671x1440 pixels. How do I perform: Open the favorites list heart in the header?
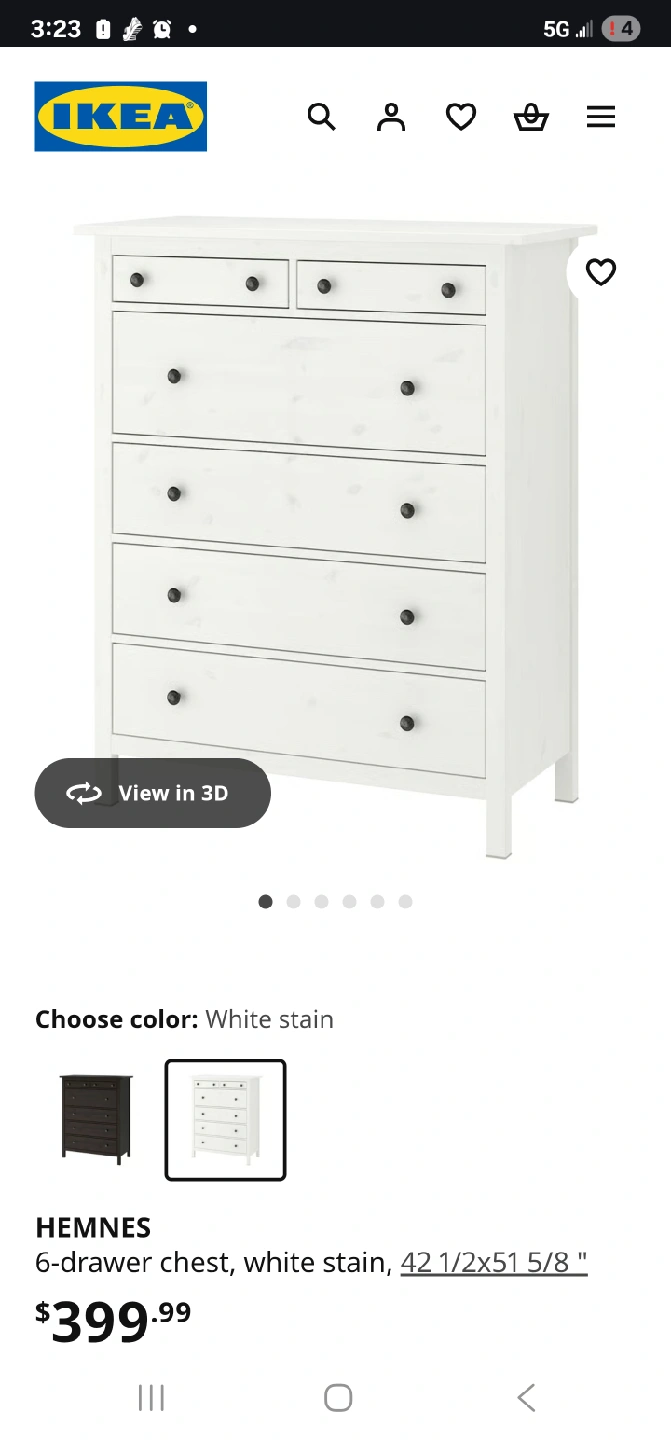pos(460,117)
